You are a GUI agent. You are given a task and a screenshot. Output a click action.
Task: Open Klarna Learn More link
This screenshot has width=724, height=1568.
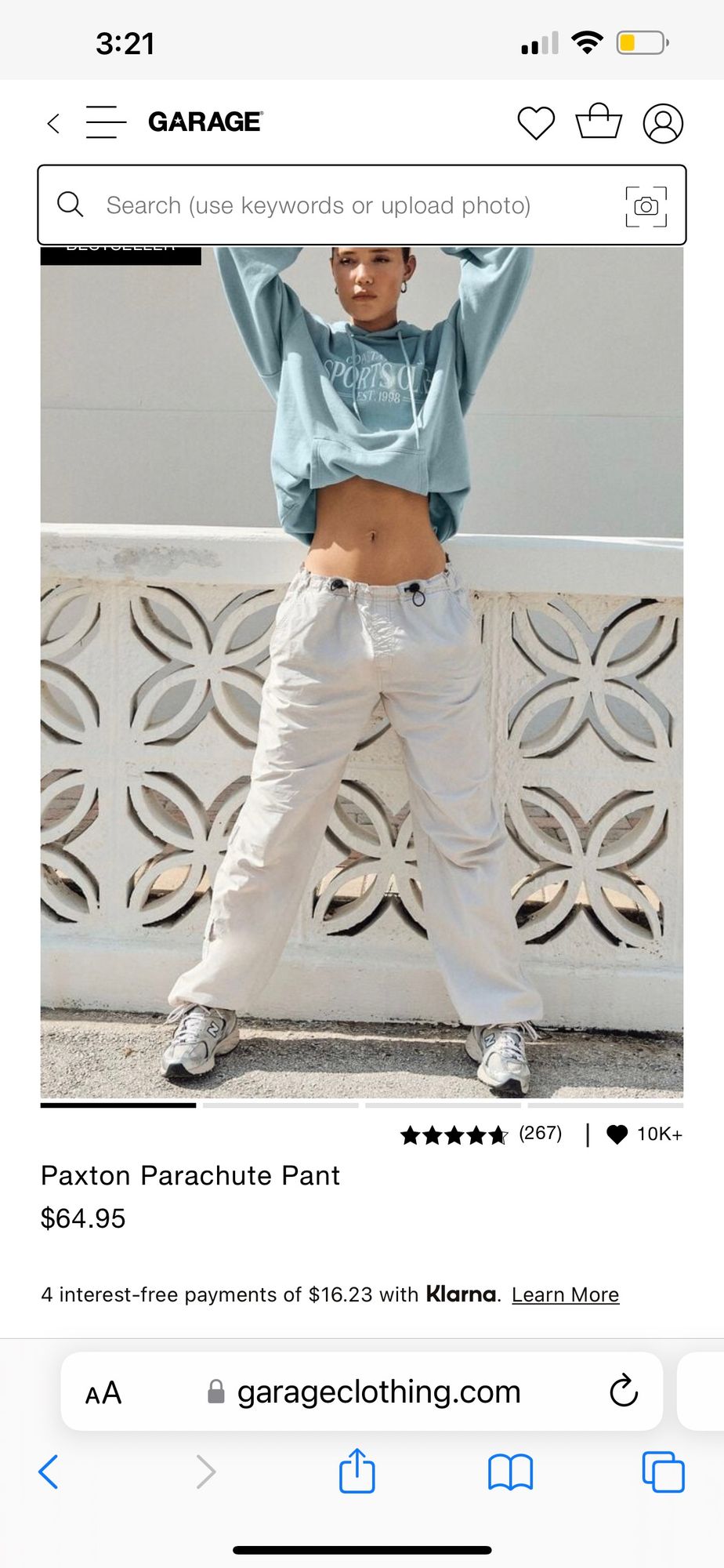[565, 1295]
